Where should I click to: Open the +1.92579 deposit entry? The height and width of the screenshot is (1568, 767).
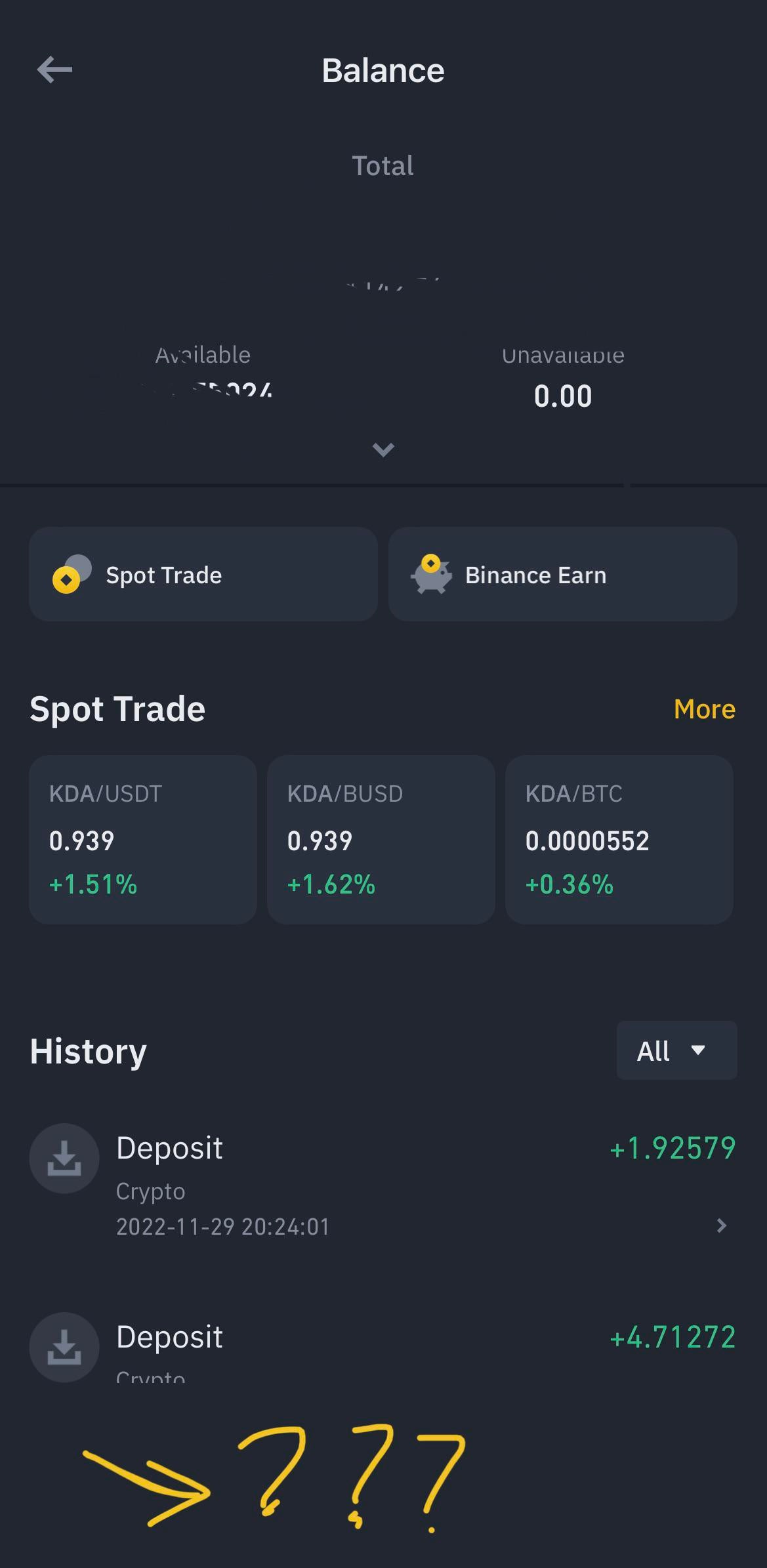[383, 1185]
